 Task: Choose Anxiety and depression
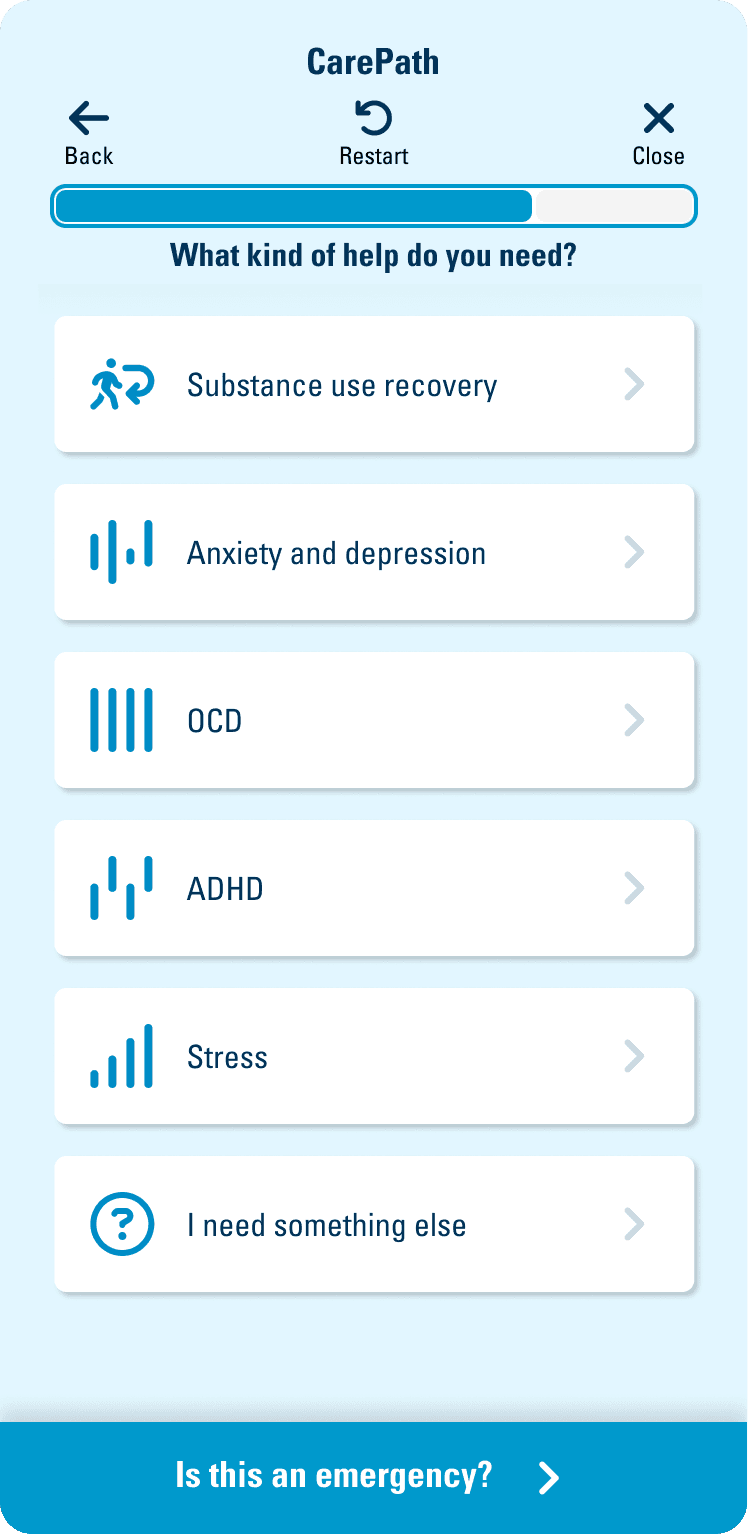click(374, 552)
